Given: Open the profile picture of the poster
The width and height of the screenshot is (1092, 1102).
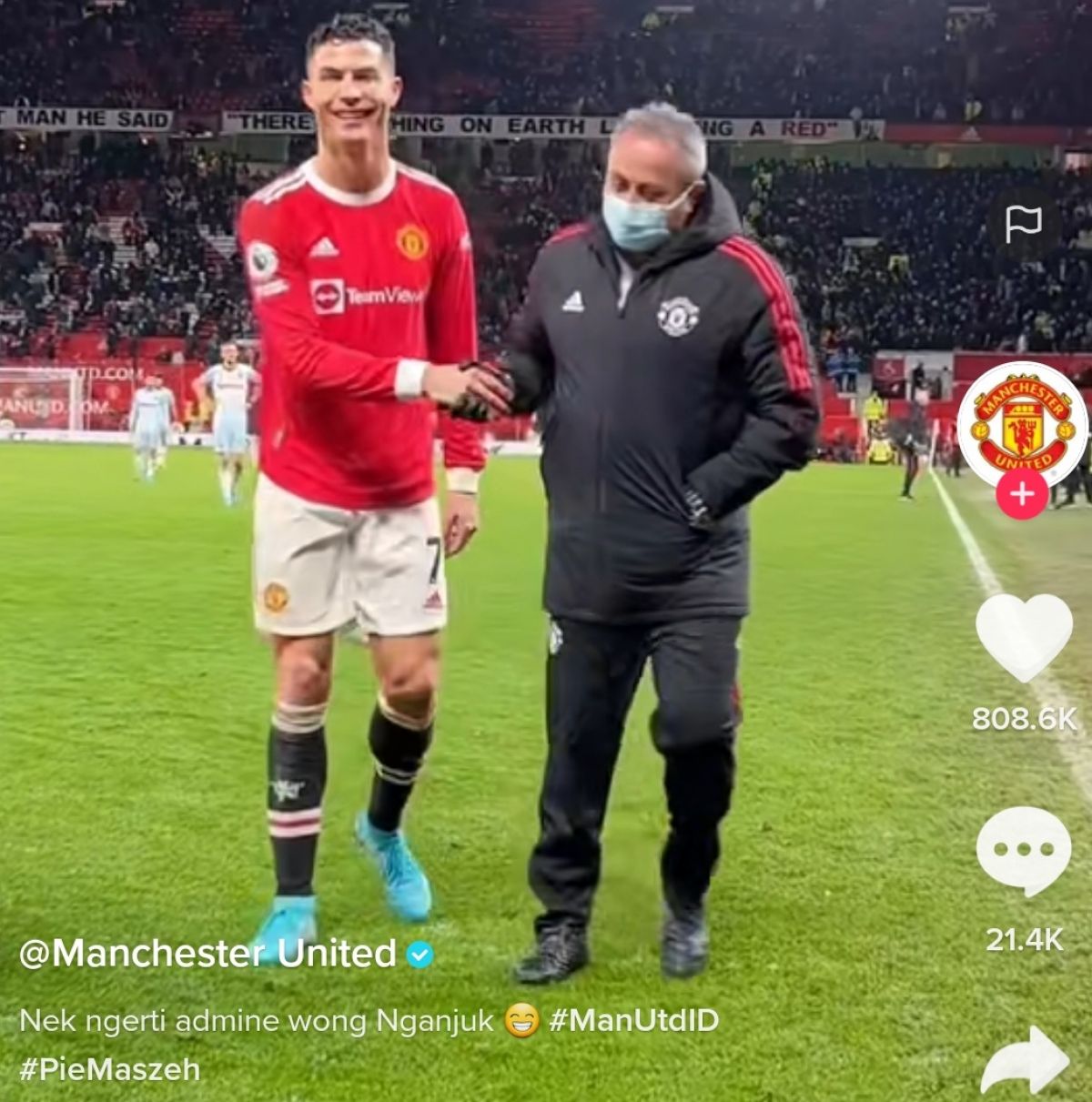Looking at the screenshot, I should (x=1023, y=423).
